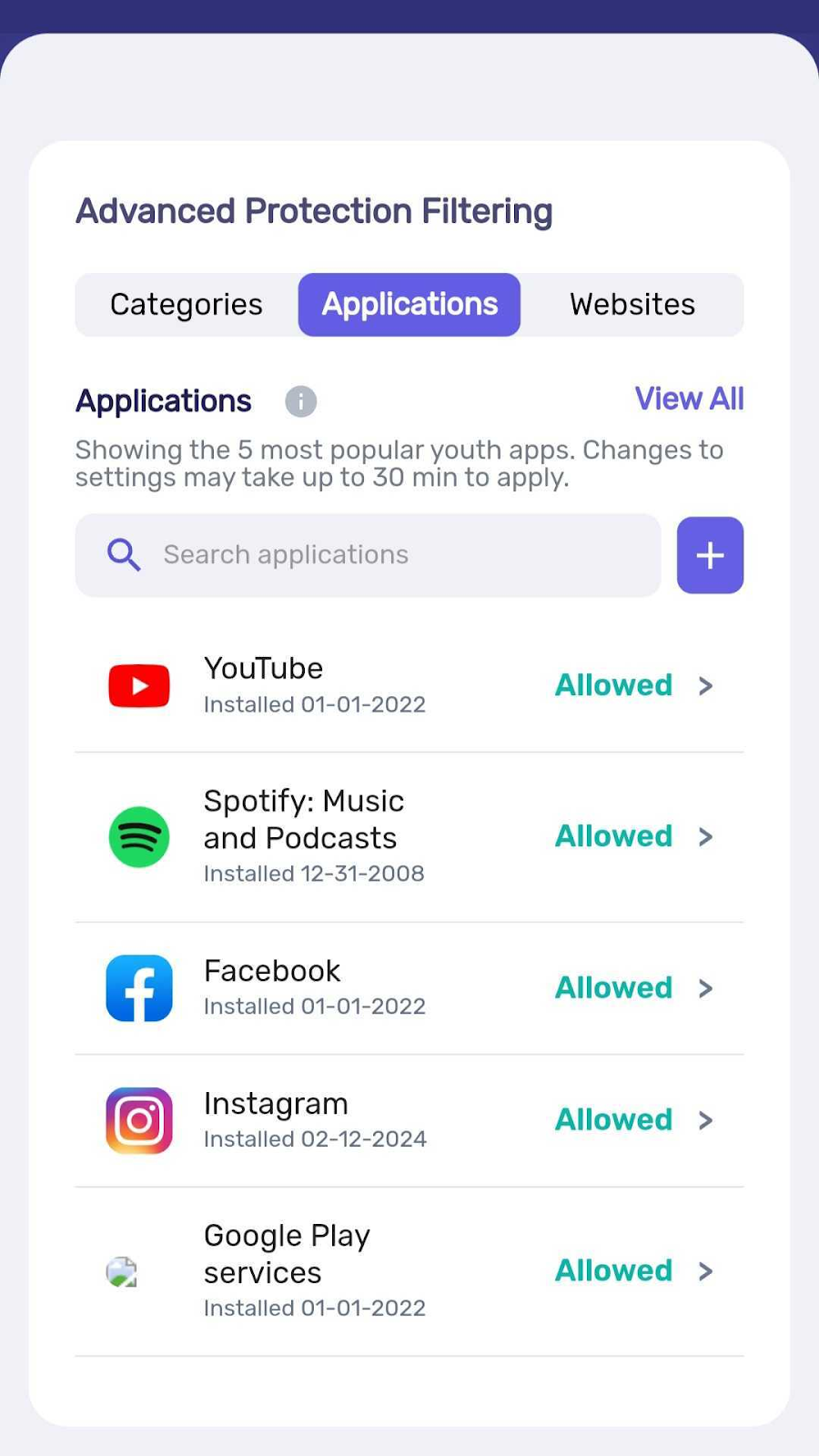
Task: Open Facebook app settings
Action: click(409, 988)
